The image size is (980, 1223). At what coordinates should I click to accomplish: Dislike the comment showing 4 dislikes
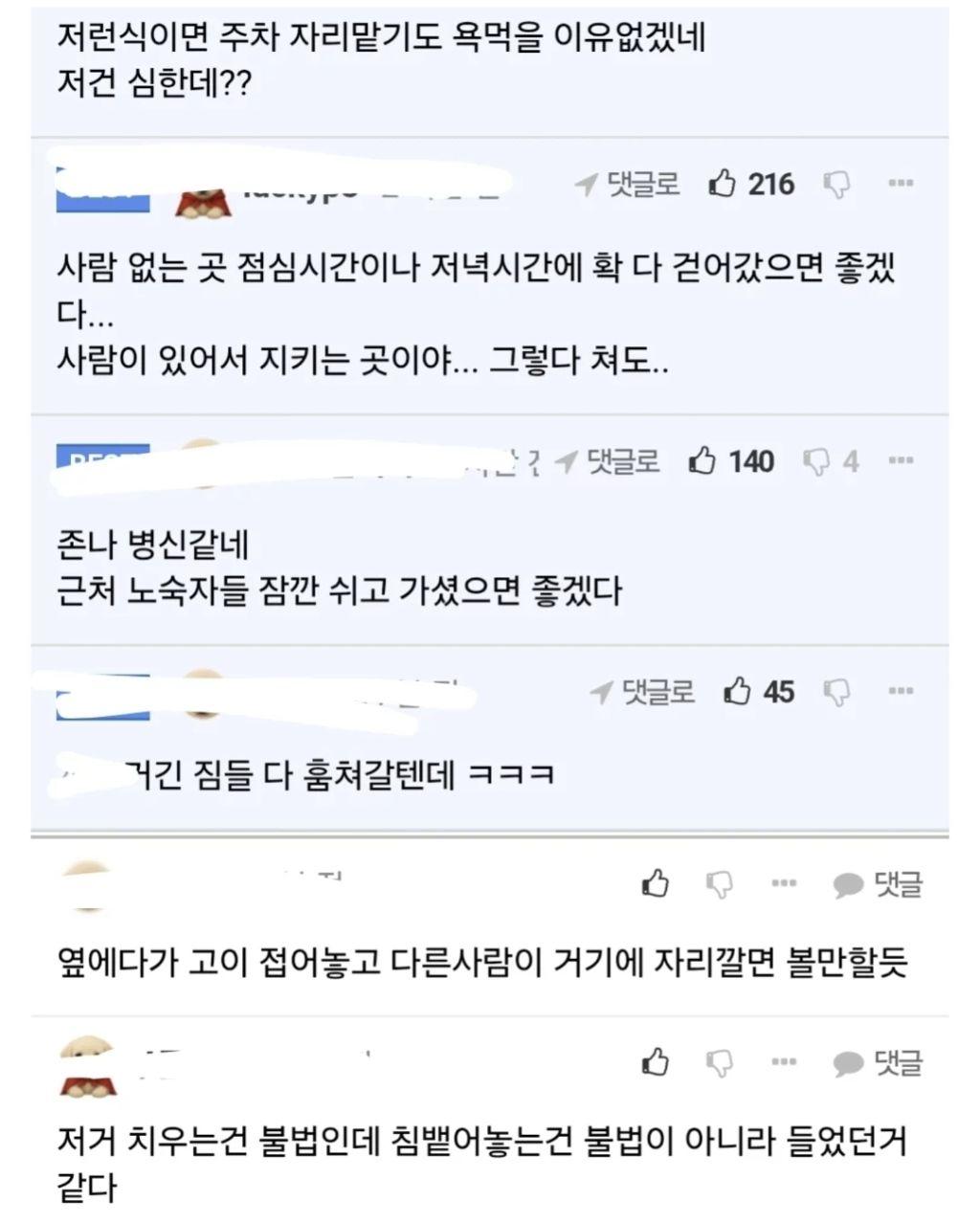click(818, 462)
